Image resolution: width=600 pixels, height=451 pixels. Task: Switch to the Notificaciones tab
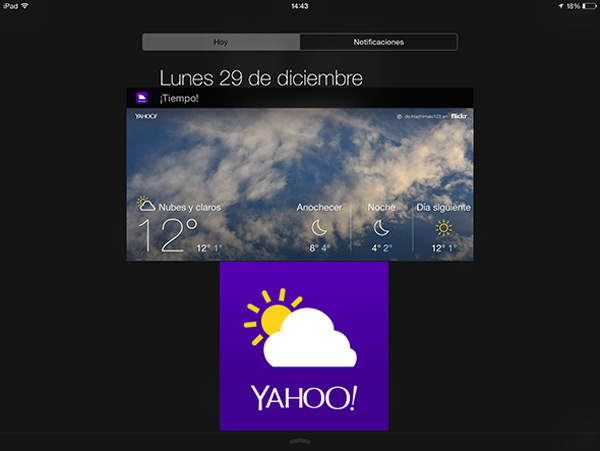point(378,42)
